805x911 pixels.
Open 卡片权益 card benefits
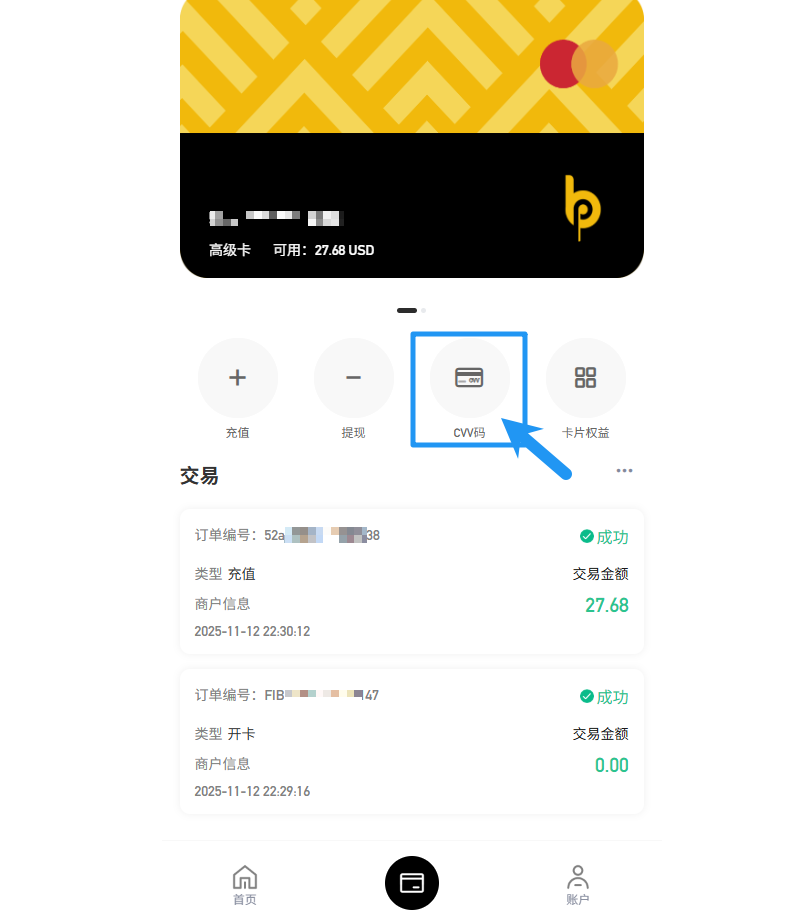(x=585, y=378)
